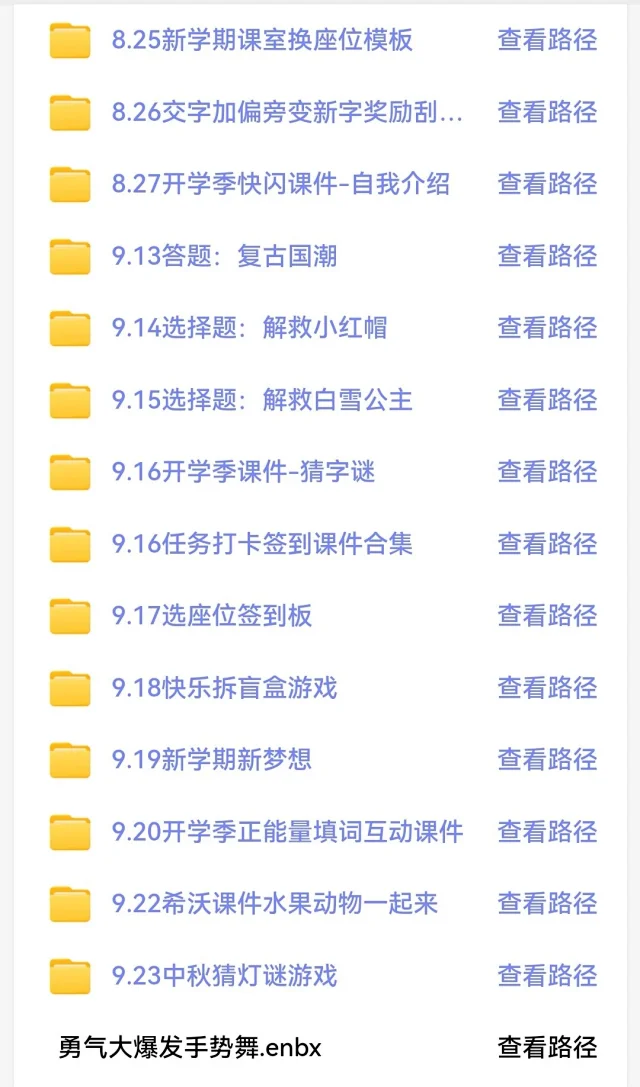
Task: Open folder 9.13答题：复古国潮
Action: [x=225, y=256]
